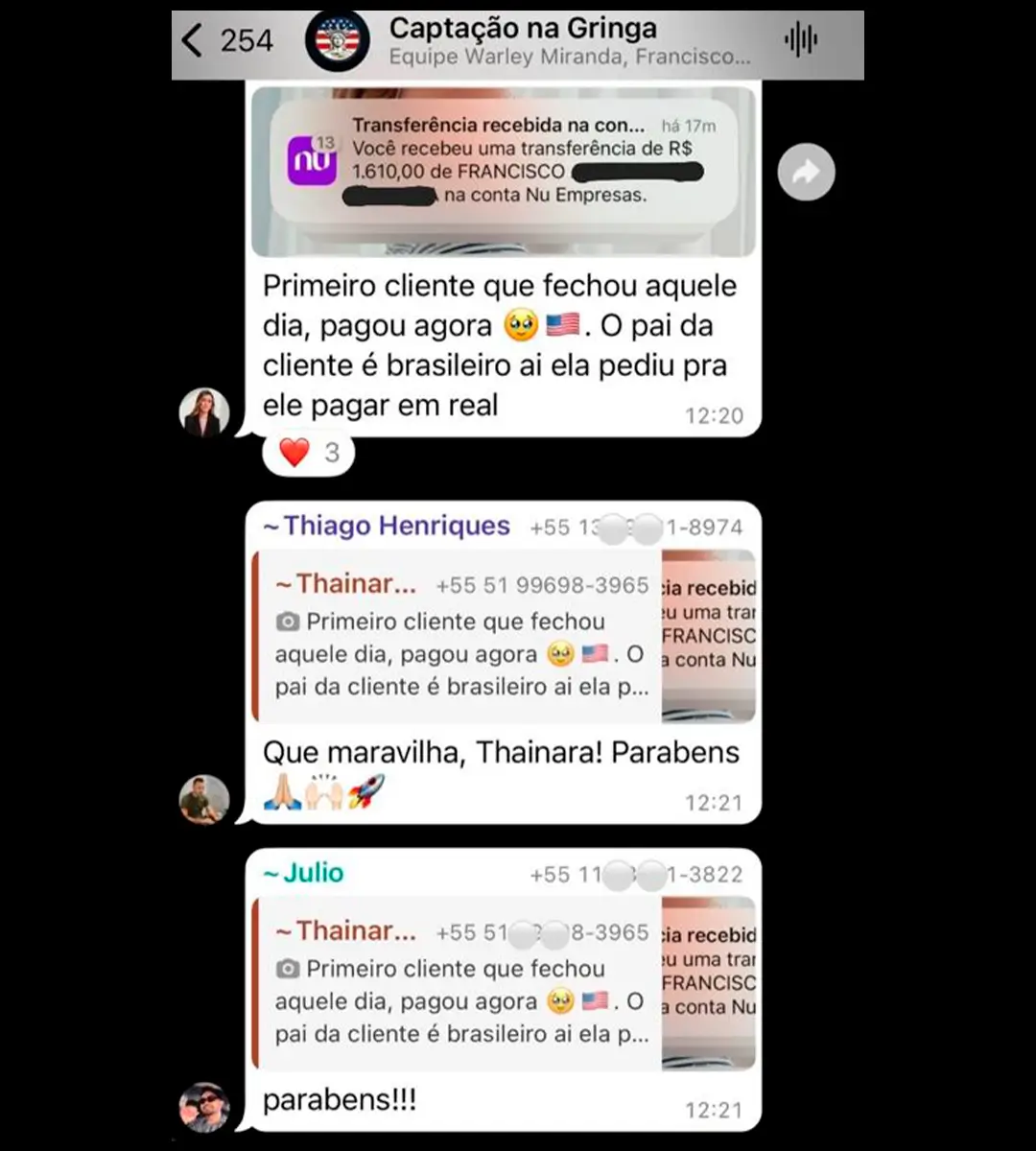Forward the Nubank transfer image
1036x1151 pixels.
[806, 173]
